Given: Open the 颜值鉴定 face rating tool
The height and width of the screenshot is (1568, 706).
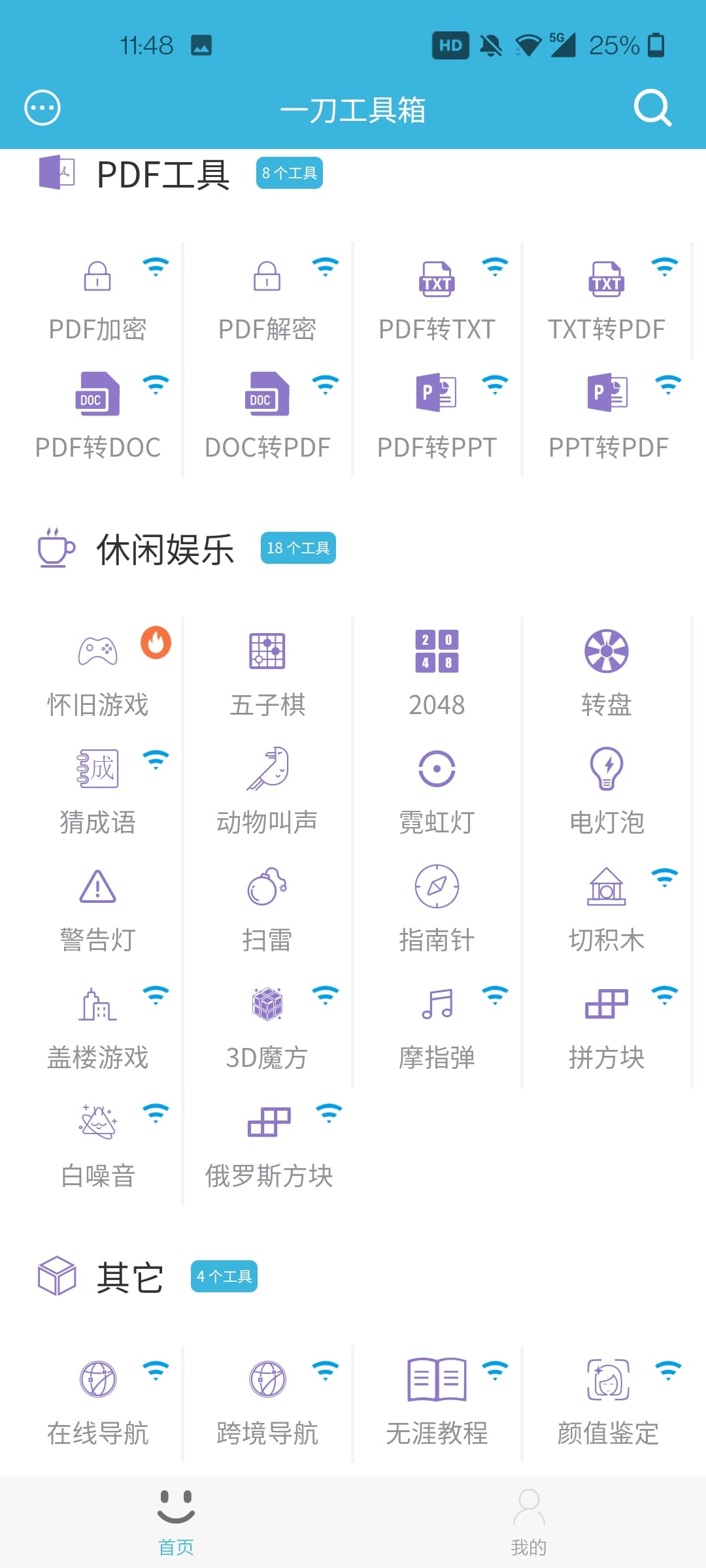Looking at the screenshot, I should click(x=607, y=1405).
